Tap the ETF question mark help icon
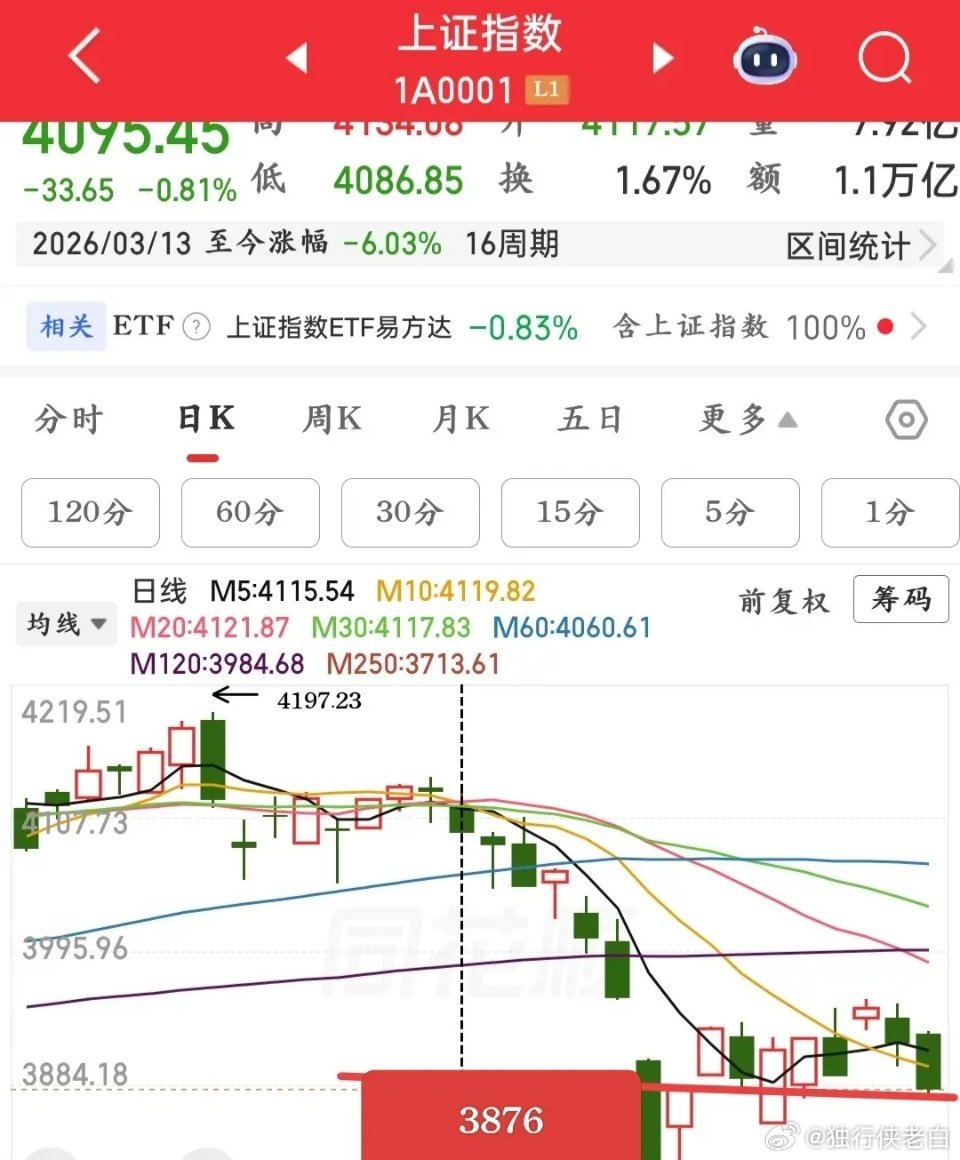 (x=196, y=324)
